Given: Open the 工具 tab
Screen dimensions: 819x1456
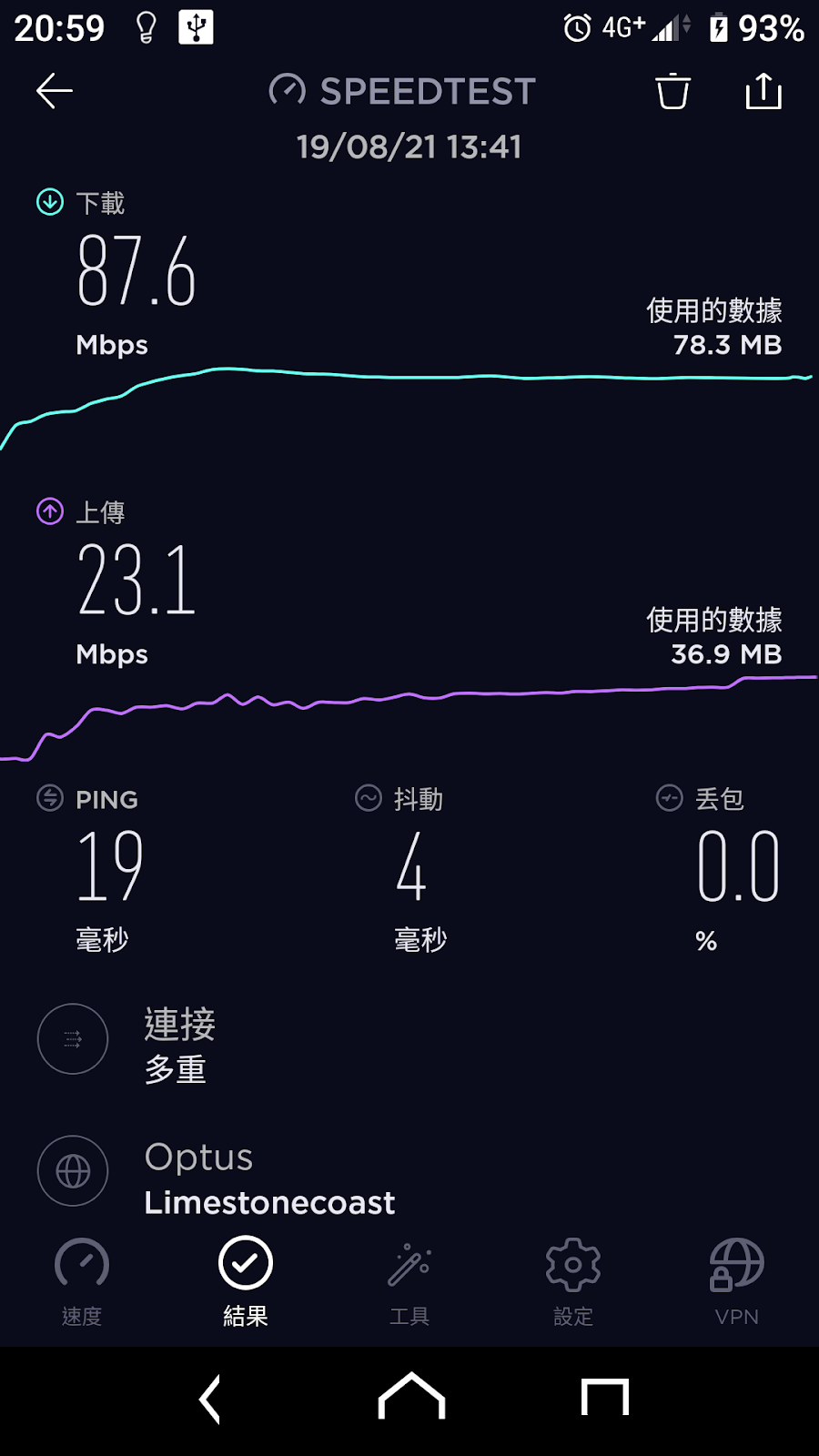Looking at the screenshot, I should tap(409, 1281).
